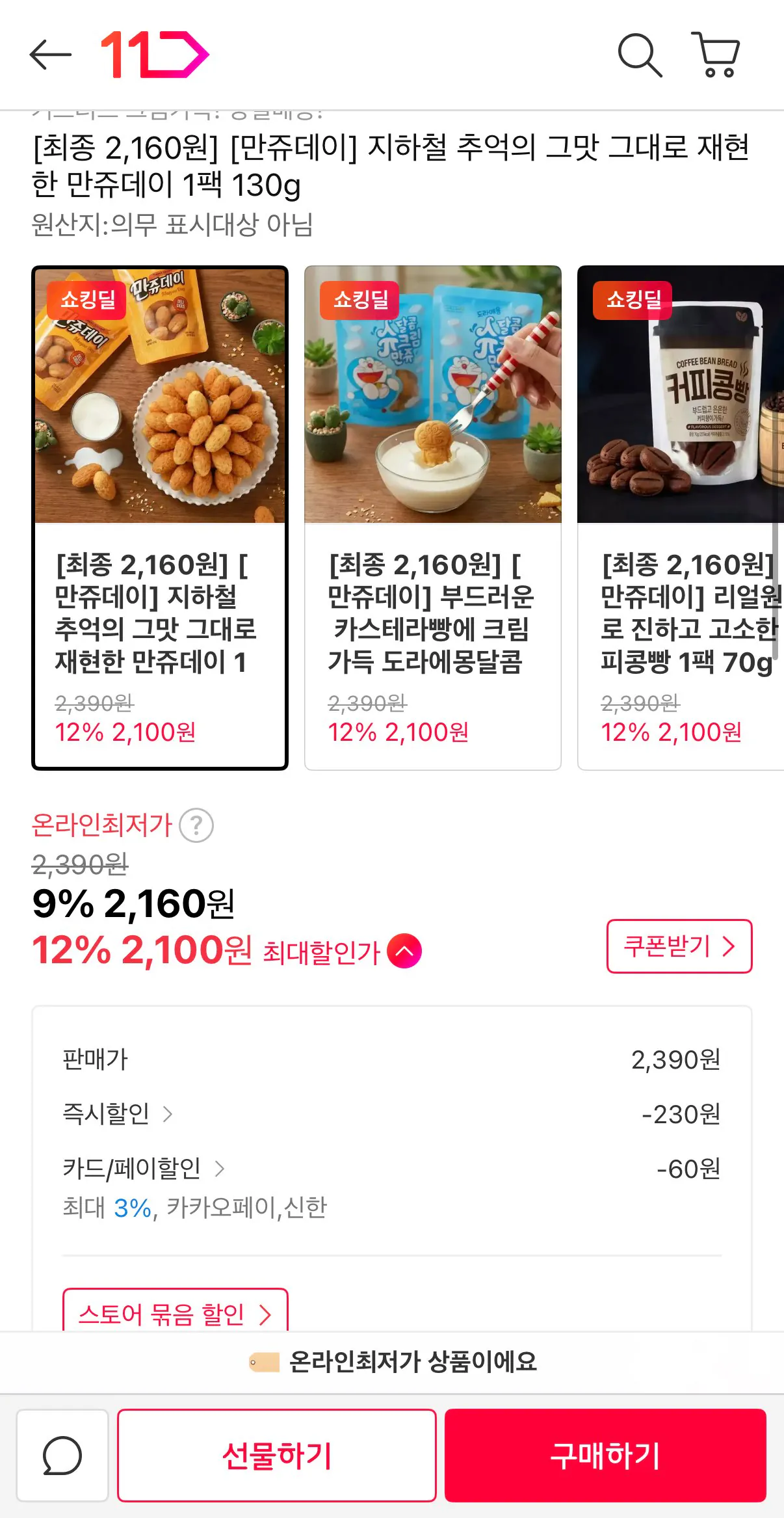This screenshot has width=784, height=1518.
Task: Select the 만쥬데이 1팩 130g product card
Action: tap(160, 518)
